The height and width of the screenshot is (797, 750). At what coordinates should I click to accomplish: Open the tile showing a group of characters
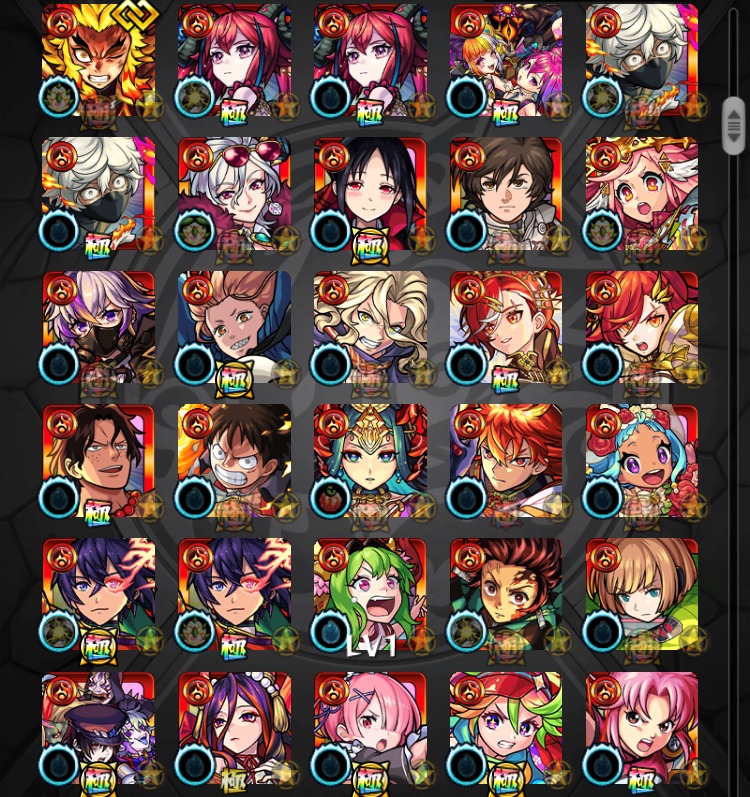tap(506, 60)
